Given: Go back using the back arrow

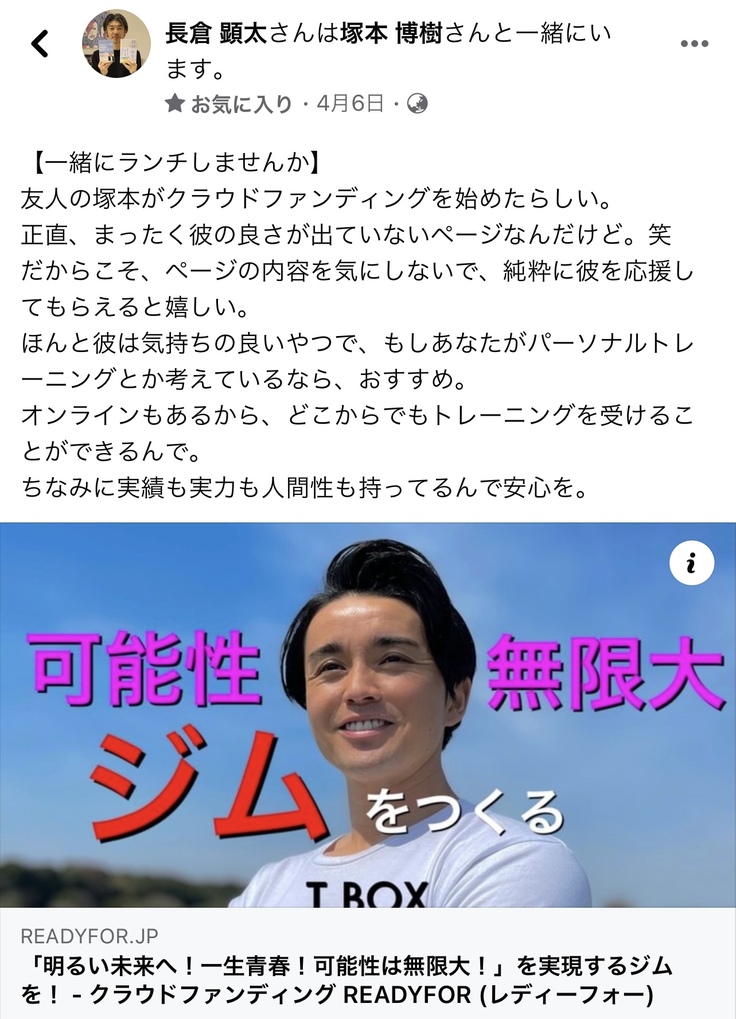Looking at the screenshot, I should point(40,44).
